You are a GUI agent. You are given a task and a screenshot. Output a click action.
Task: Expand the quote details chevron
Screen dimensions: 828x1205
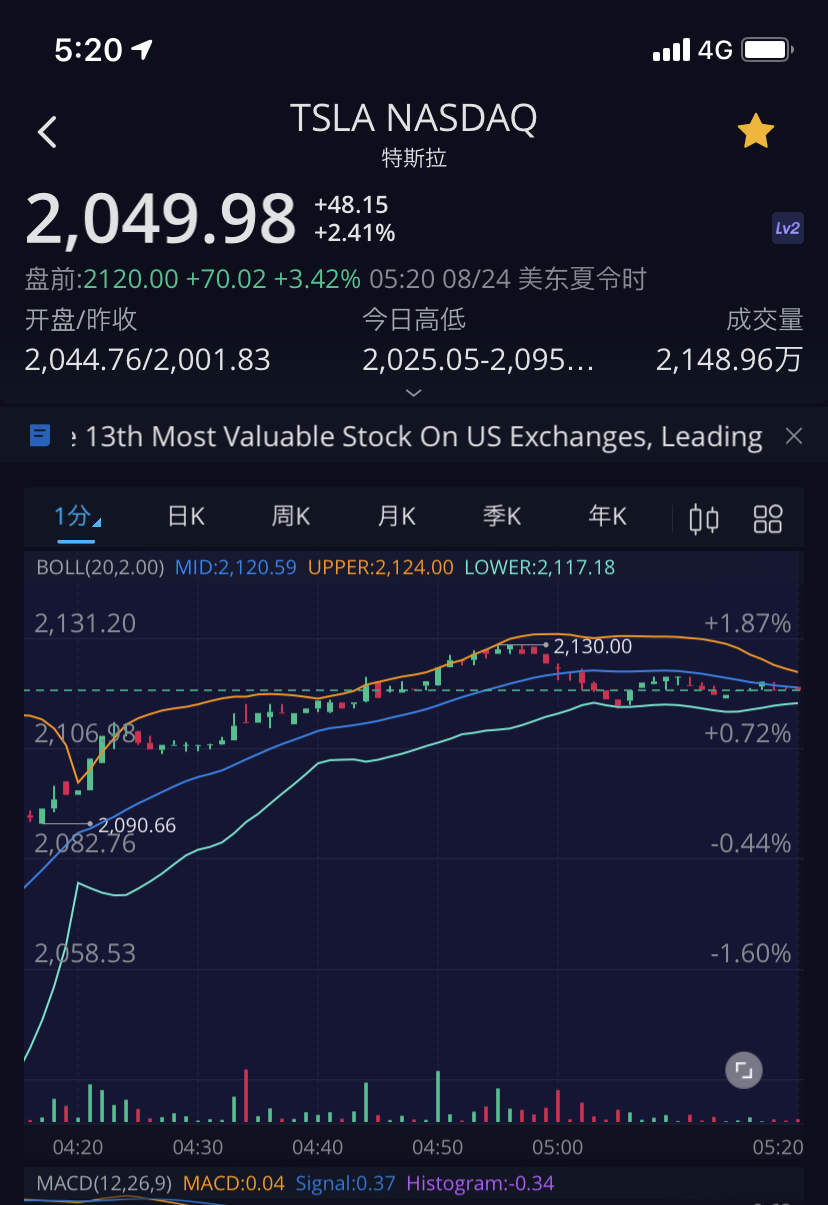[414, 393]
